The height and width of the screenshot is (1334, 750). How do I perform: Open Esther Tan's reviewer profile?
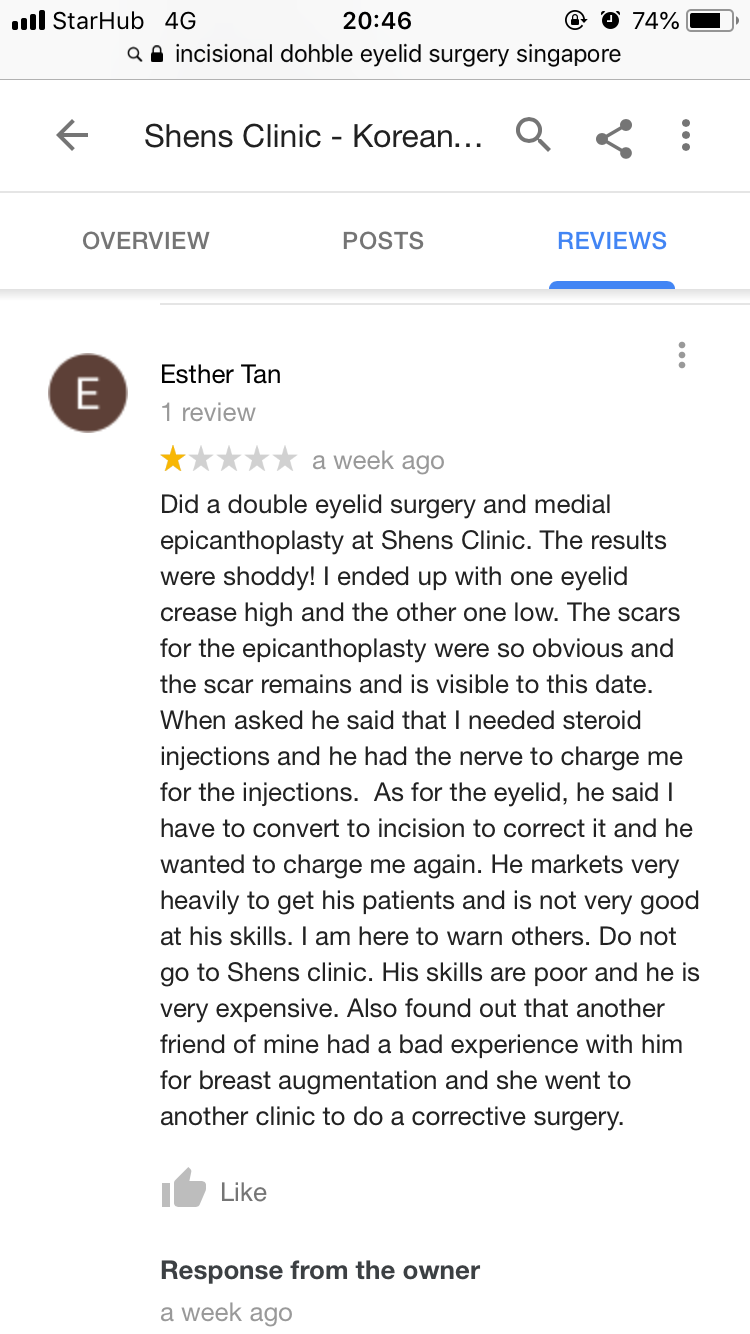pos(220,374)
